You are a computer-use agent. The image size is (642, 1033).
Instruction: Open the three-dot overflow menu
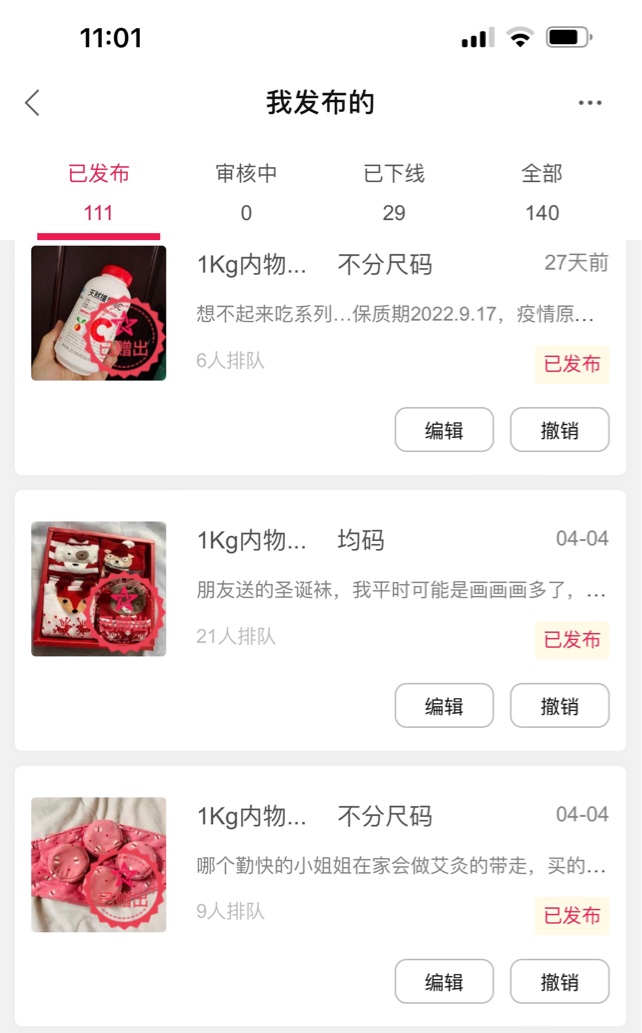pyautogui.click(x=590, y=102)
